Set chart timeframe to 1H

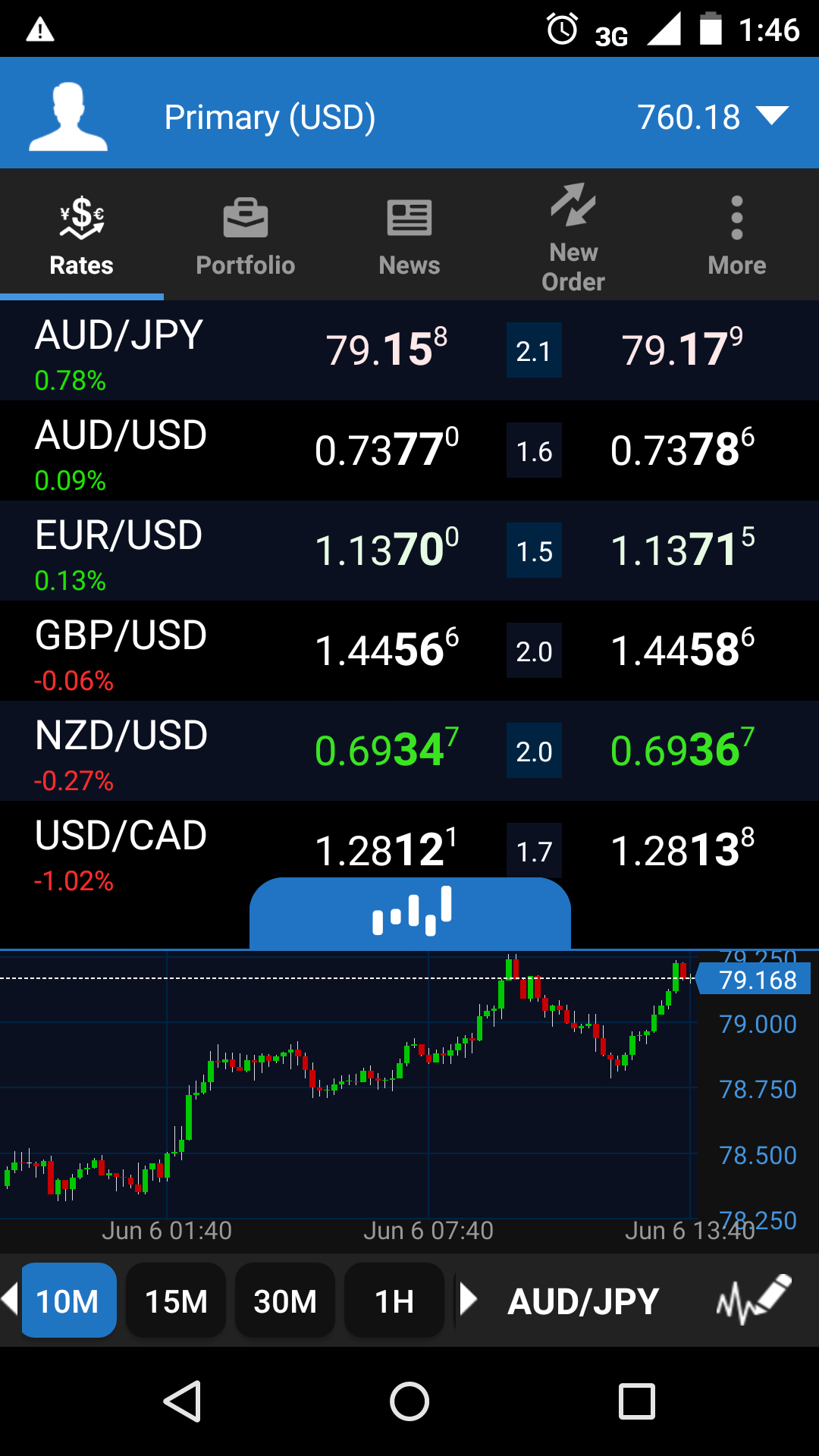394,1301
